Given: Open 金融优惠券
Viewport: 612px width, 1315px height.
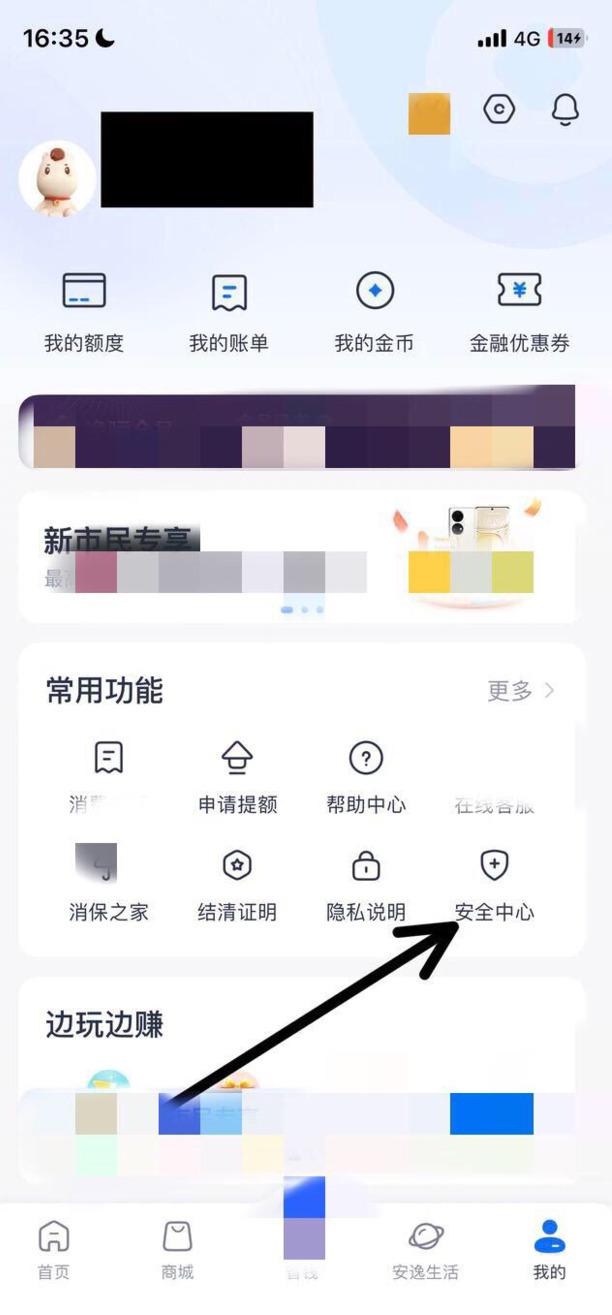Looking at the screenshot, I should [x=519, y=310].
